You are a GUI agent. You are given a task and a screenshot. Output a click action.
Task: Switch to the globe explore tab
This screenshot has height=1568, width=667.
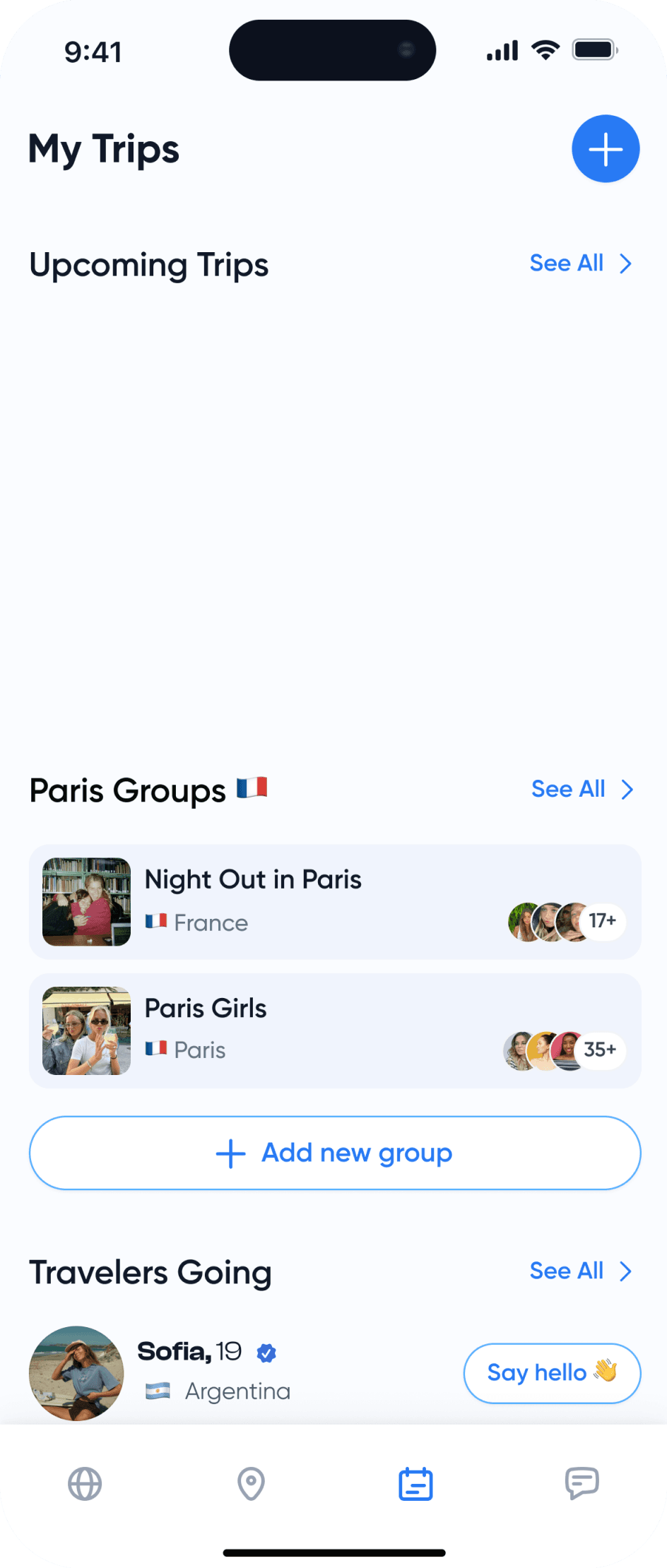85,1483
